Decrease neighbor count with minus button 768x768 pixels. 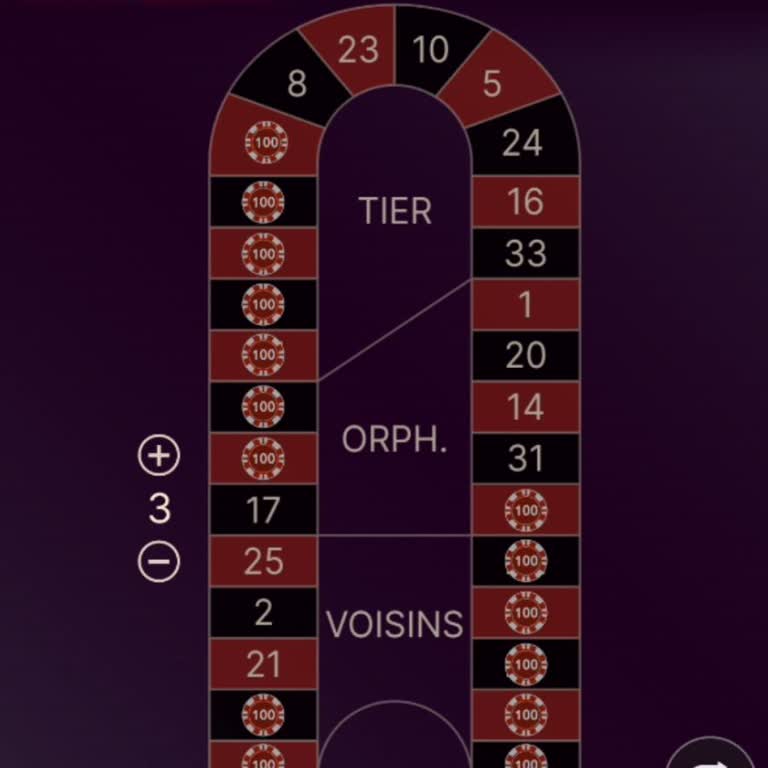point(158,561)
